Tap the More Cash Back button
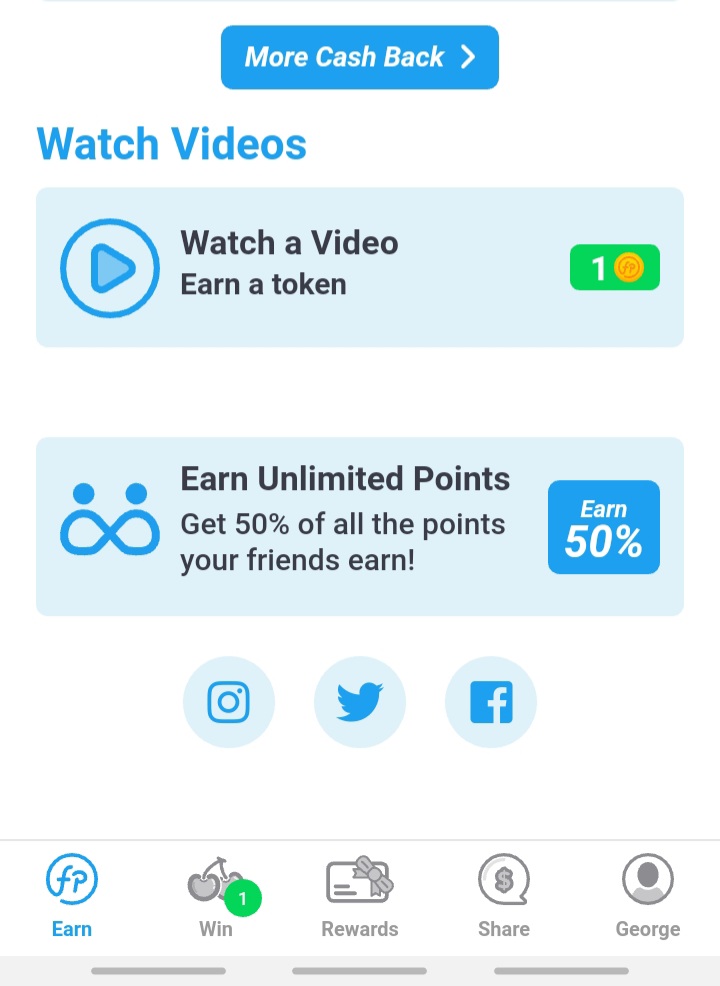Viewport: 720px width, 986px height. tap(359, 57)
